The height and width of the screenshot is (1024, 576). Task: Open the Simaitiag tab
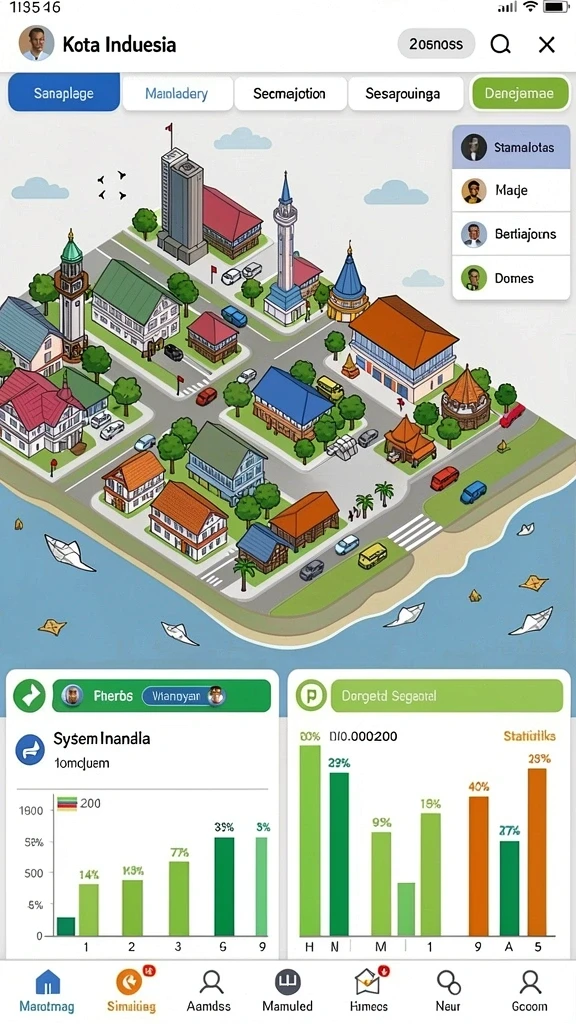coord(131,991)
